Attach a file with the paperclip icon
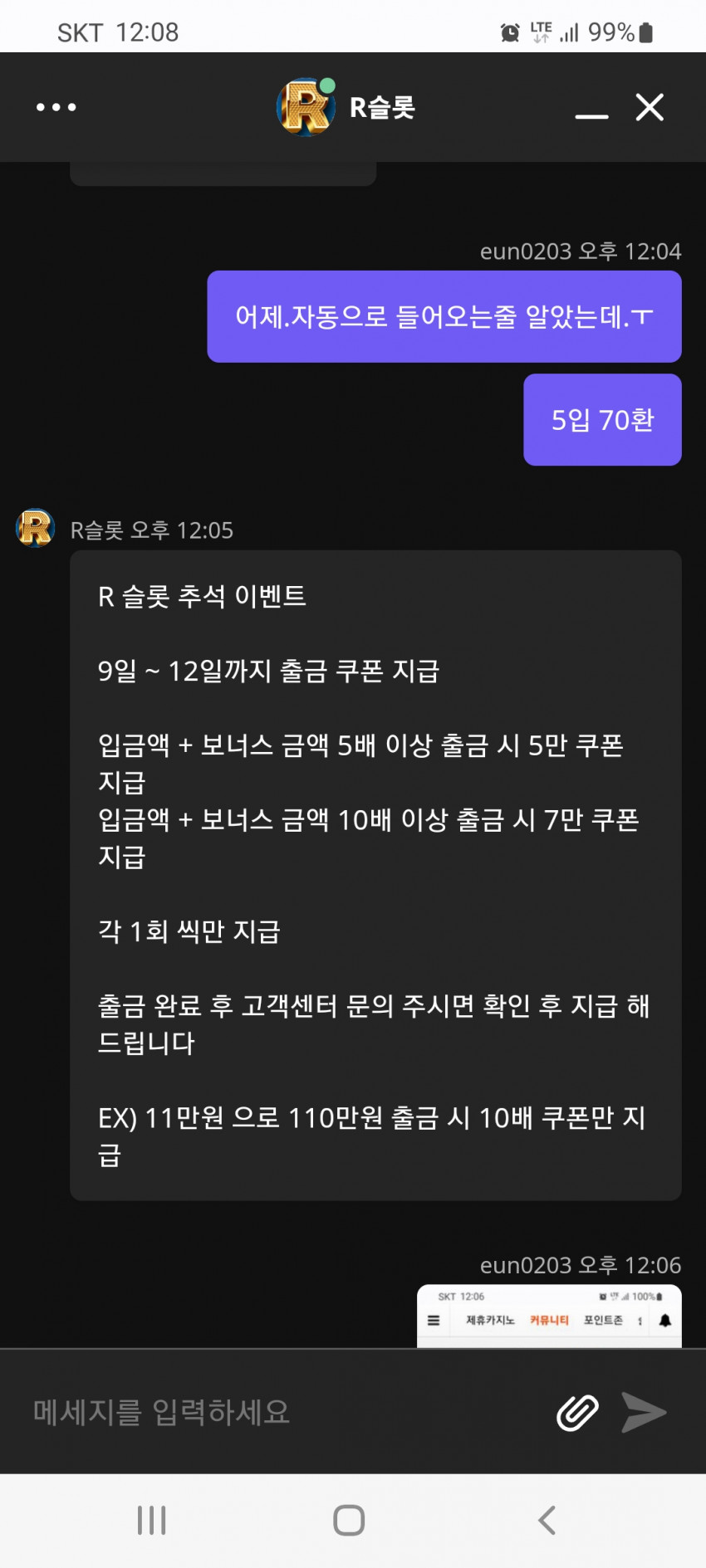This screenshot has height=1568, width=706. tap(577, 1412)
